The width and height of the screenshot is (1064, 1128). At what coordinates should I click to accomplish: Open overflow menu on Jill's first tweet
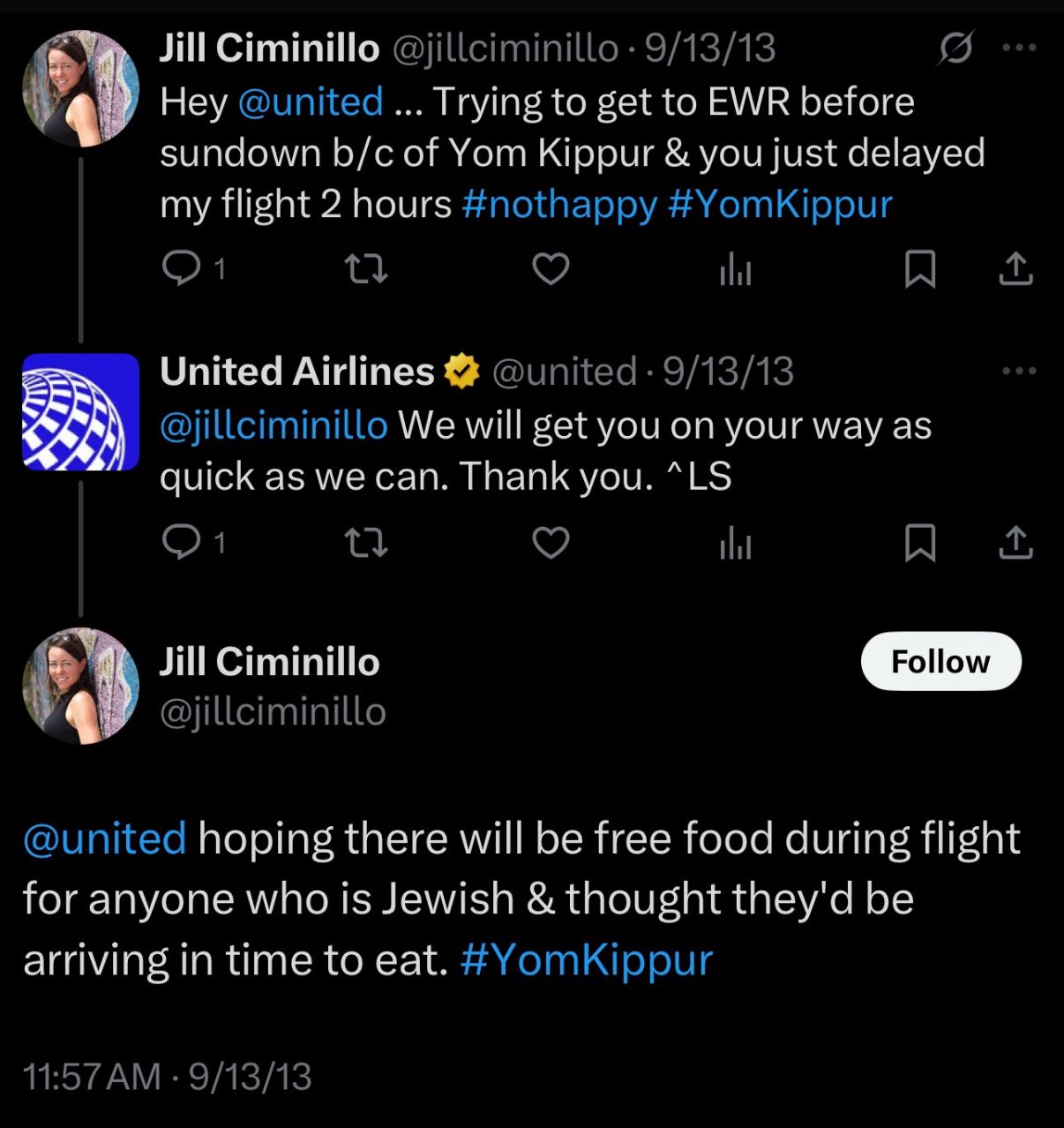(x=1019, y=48)
